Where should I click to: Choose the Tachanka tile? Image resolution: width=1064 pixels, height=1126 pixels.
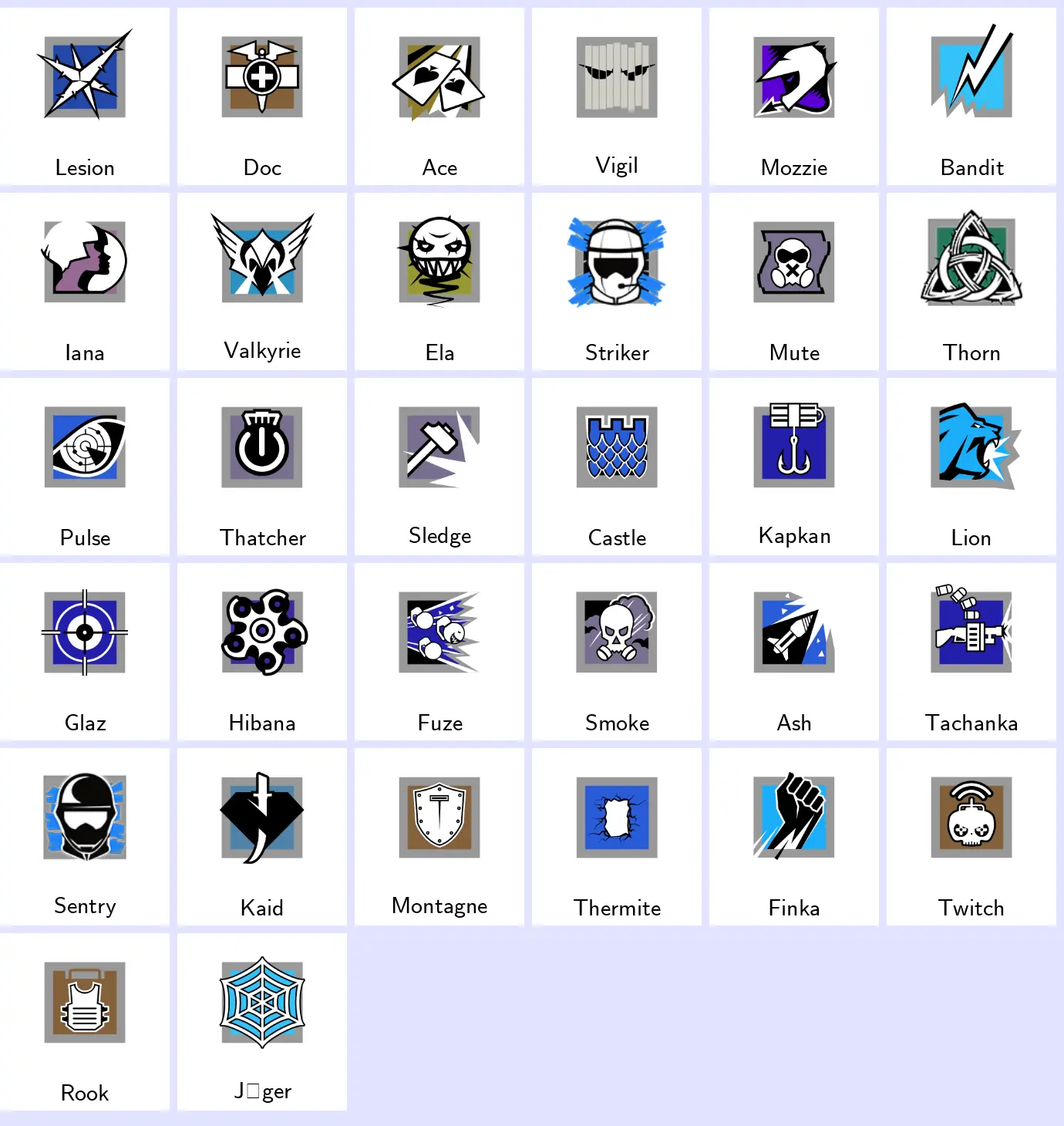(x=971, y=652)
